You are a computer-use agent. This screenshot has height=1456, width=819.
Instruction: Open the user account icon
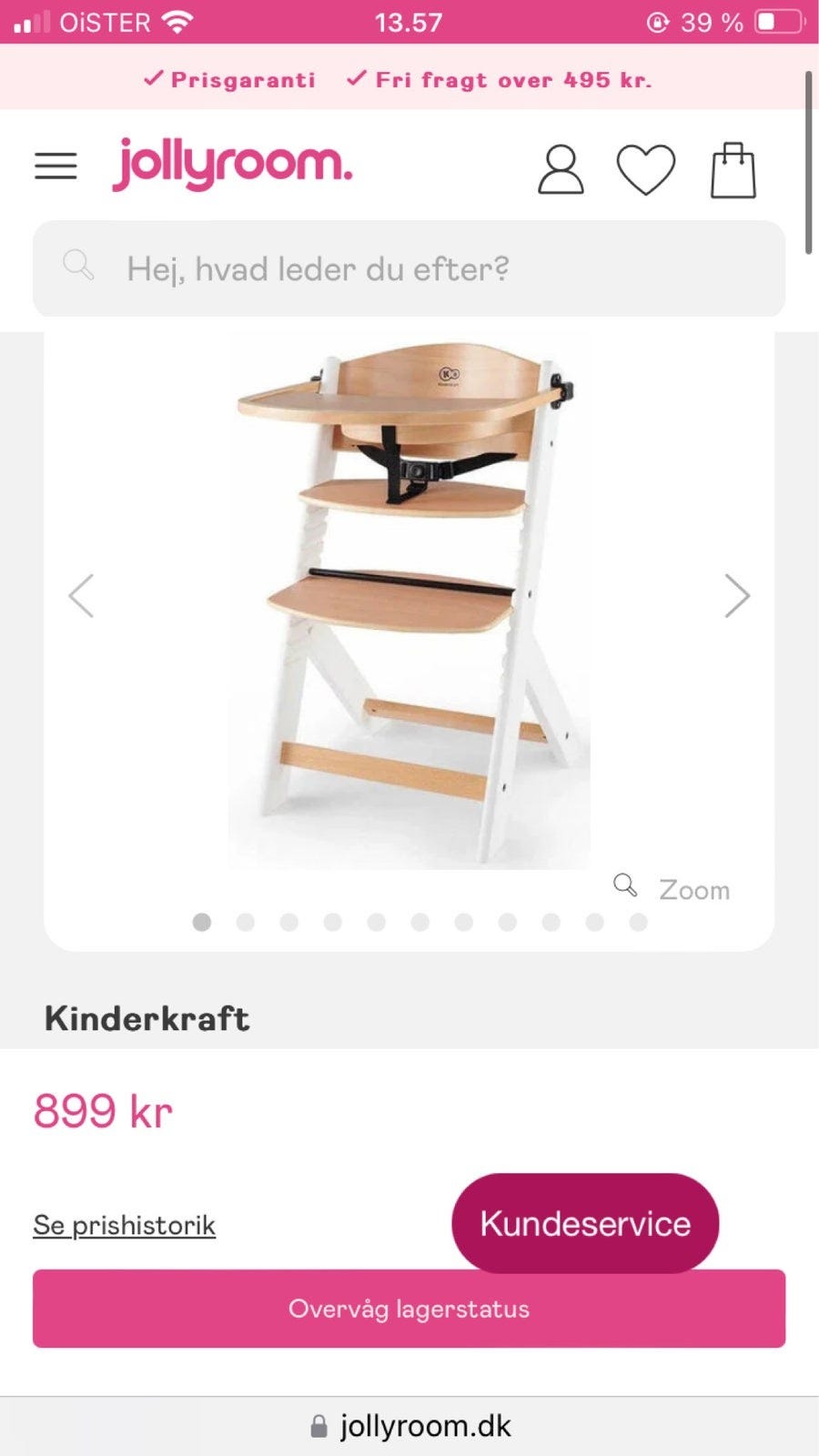click(x=561, y=169)
